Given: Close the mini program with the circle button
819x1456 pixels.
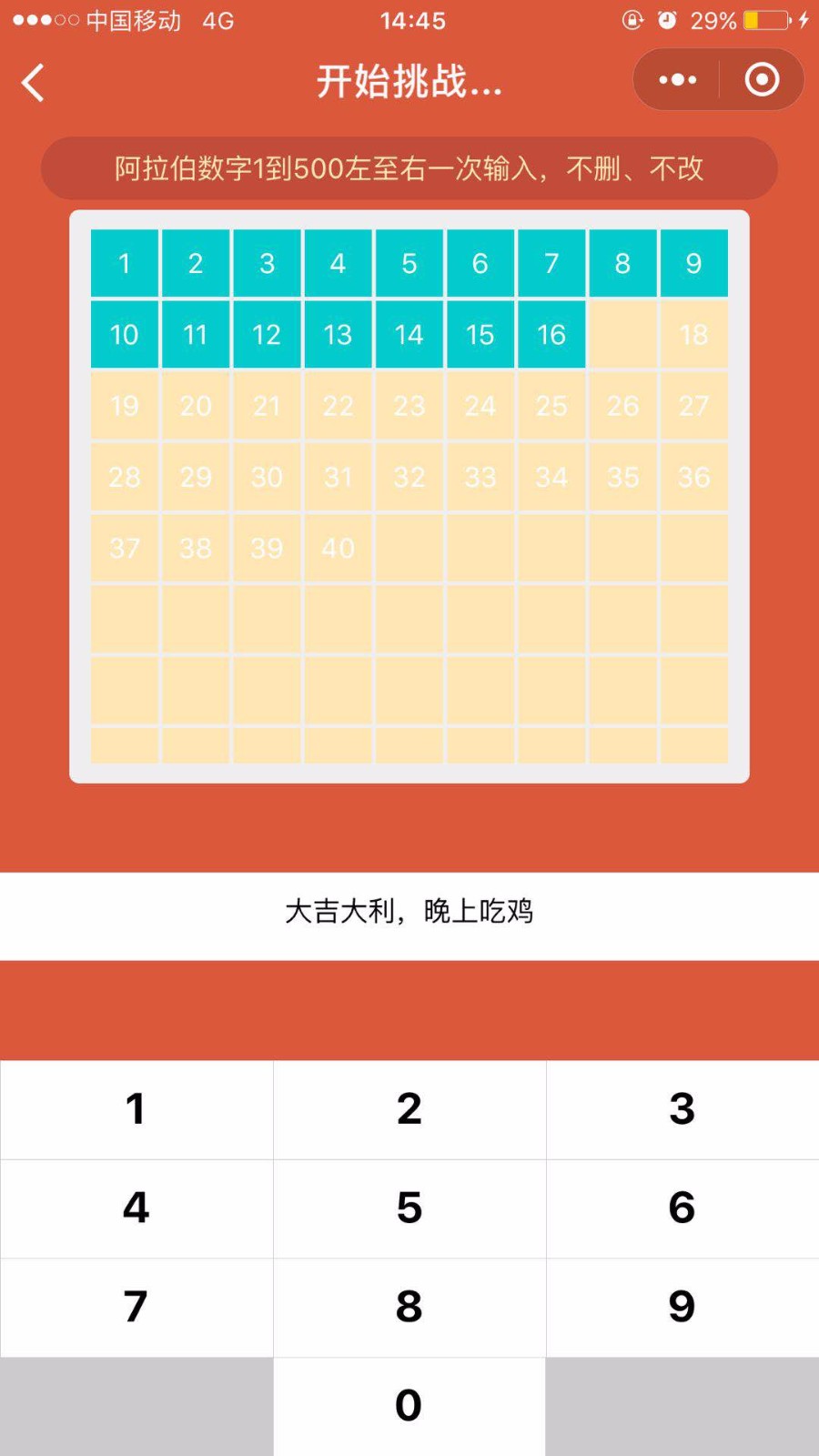Looking at the screenshot, I should tap(762, 80).
